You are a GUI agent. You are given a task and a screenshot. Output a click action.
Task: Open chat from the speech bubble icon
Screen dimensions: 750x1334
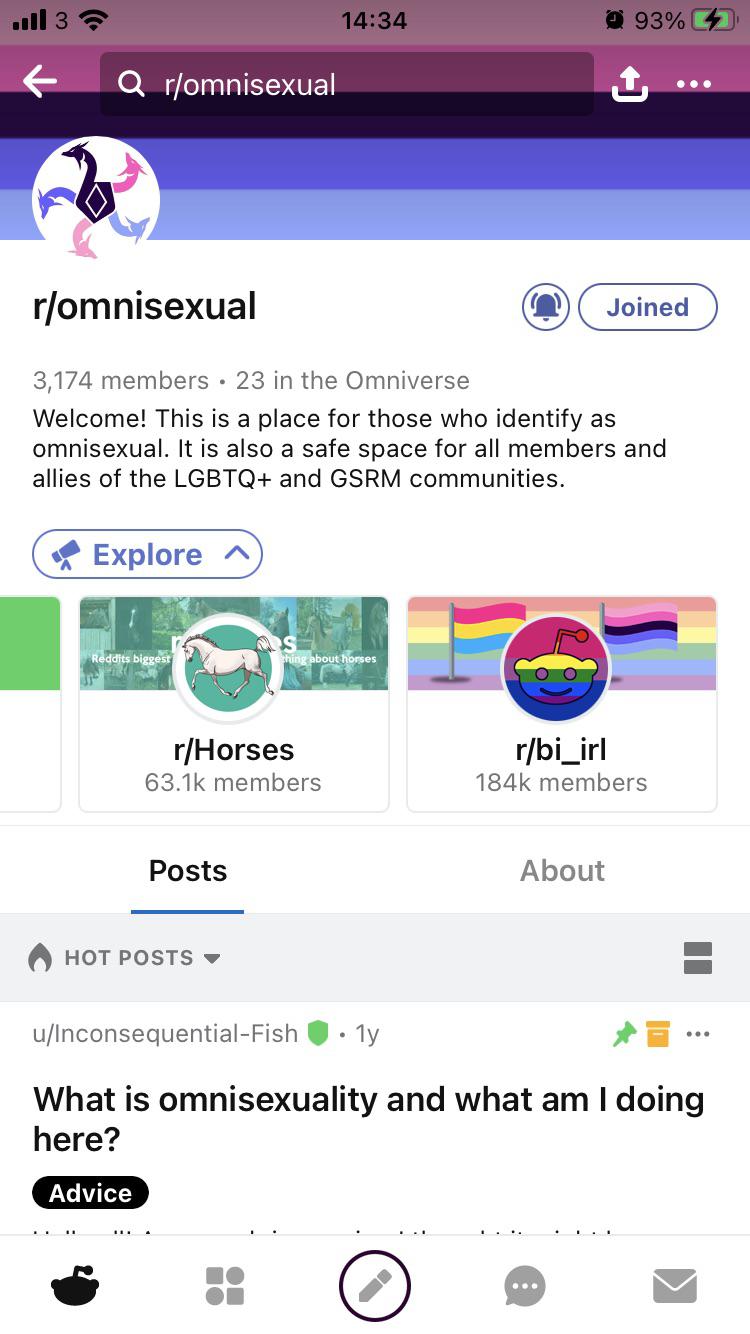coord(524,1286)
